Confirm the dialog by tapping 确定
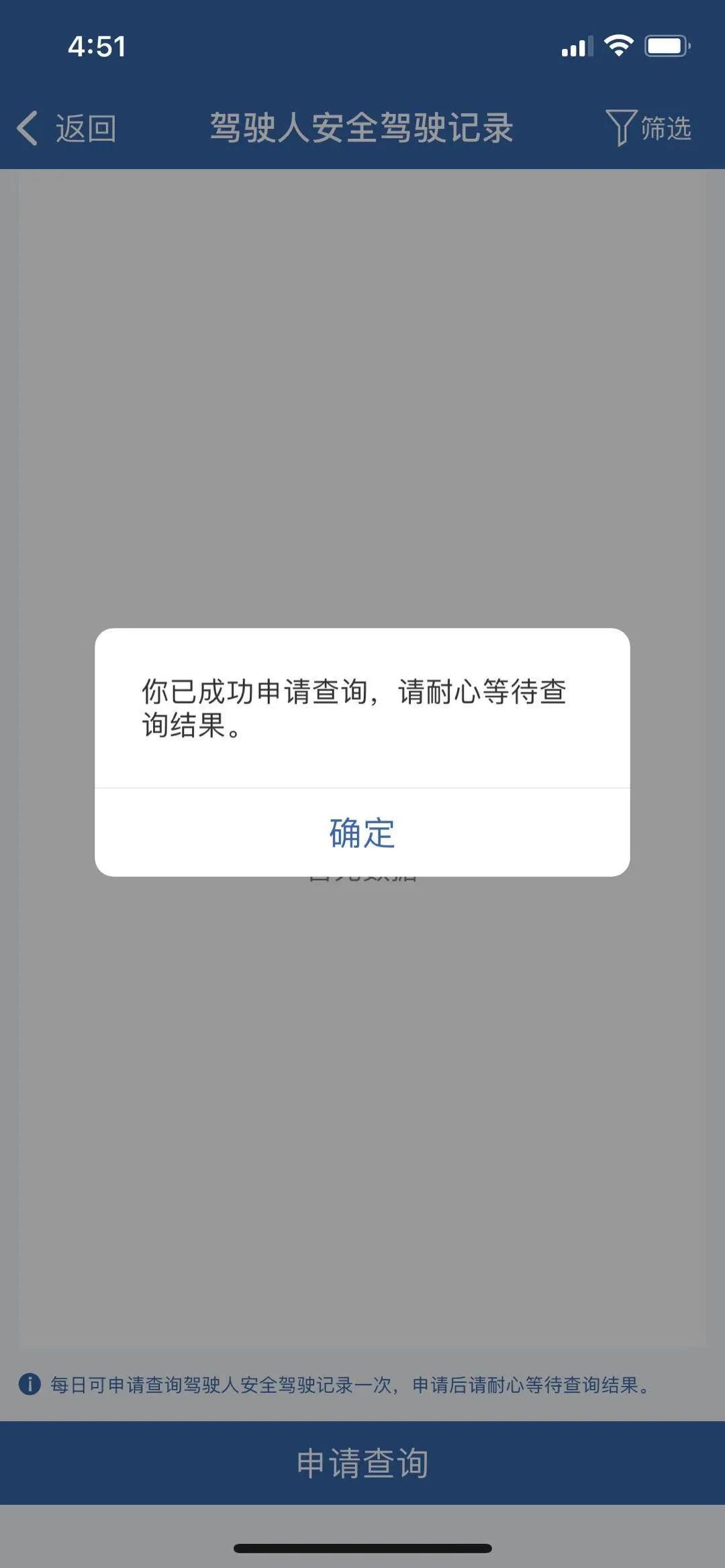The image size is (725, 1568). 362,833
